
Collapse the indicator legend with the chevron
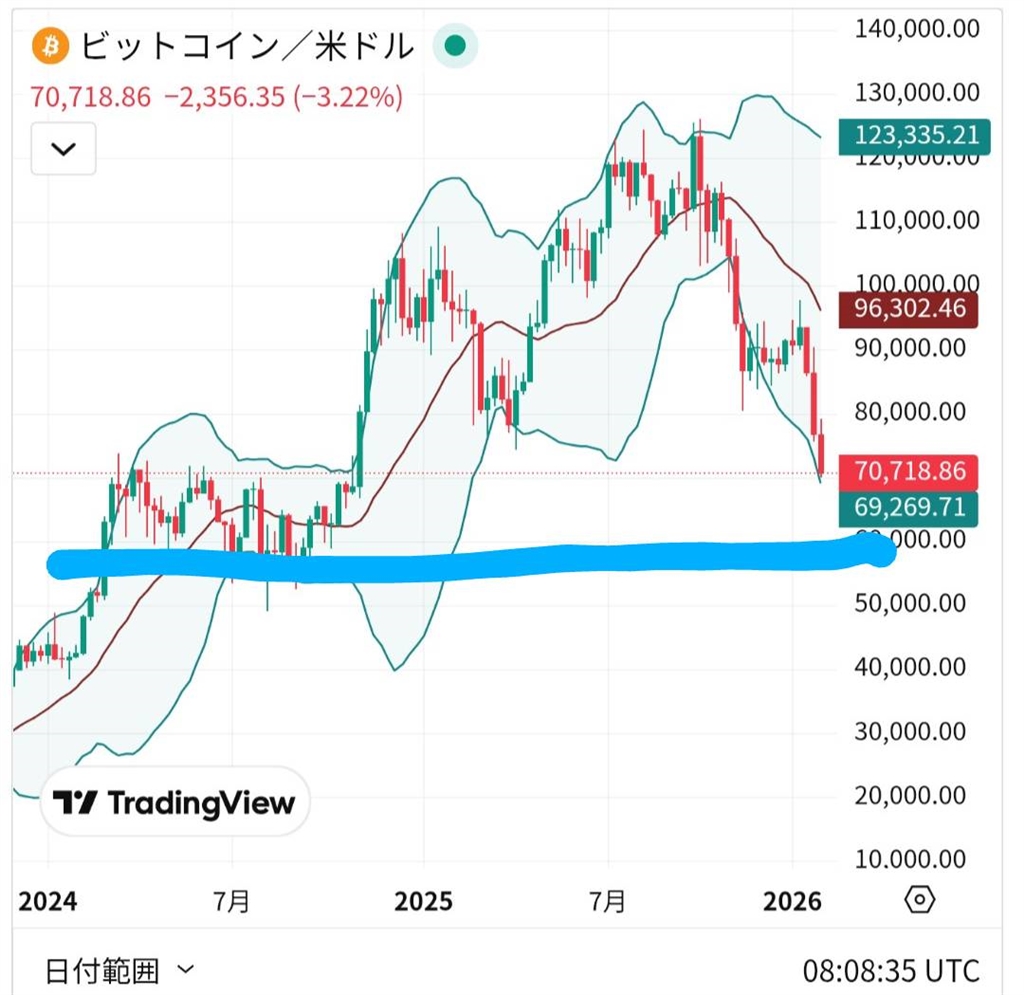pos(63,149)
